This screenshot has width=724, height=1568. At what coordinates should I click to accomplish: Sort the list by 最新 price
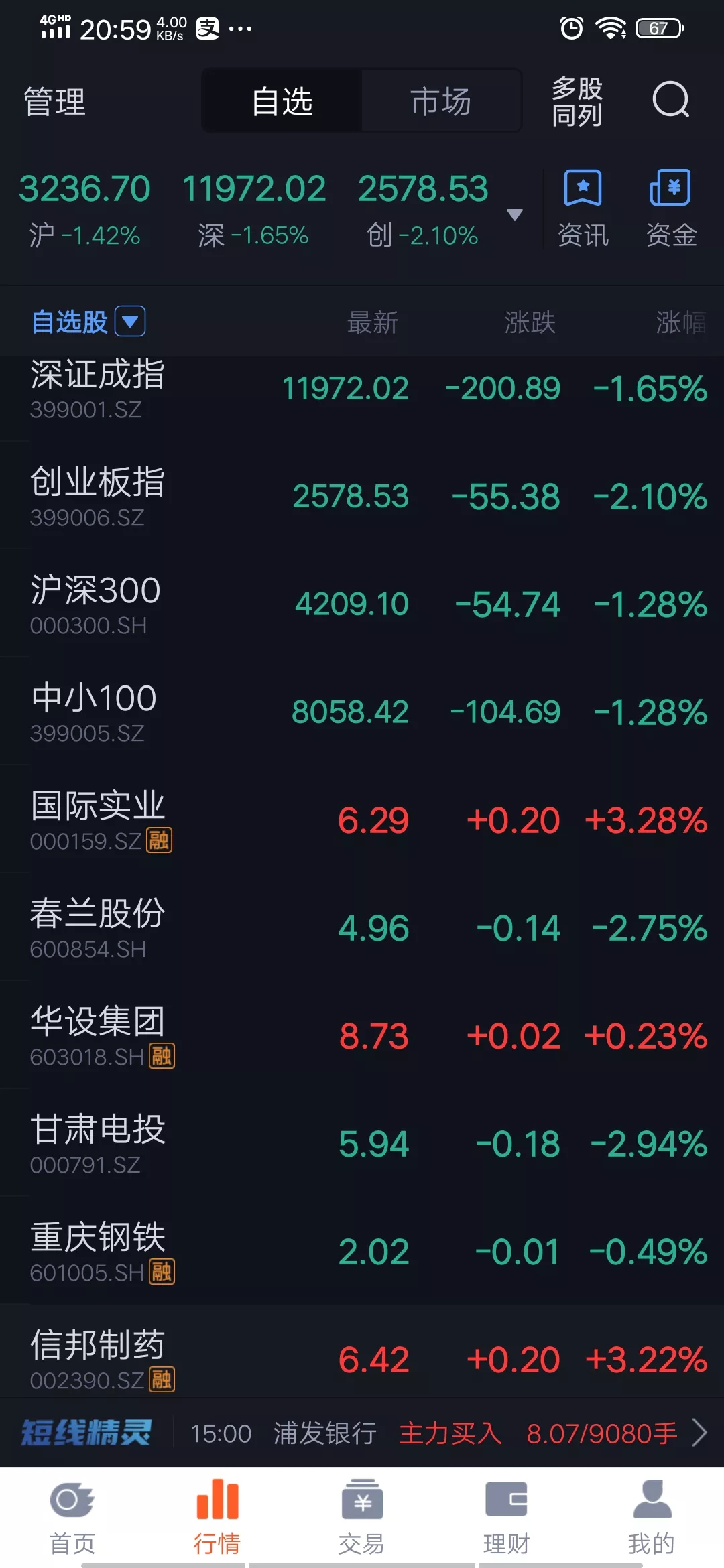[x=373, y=322]
